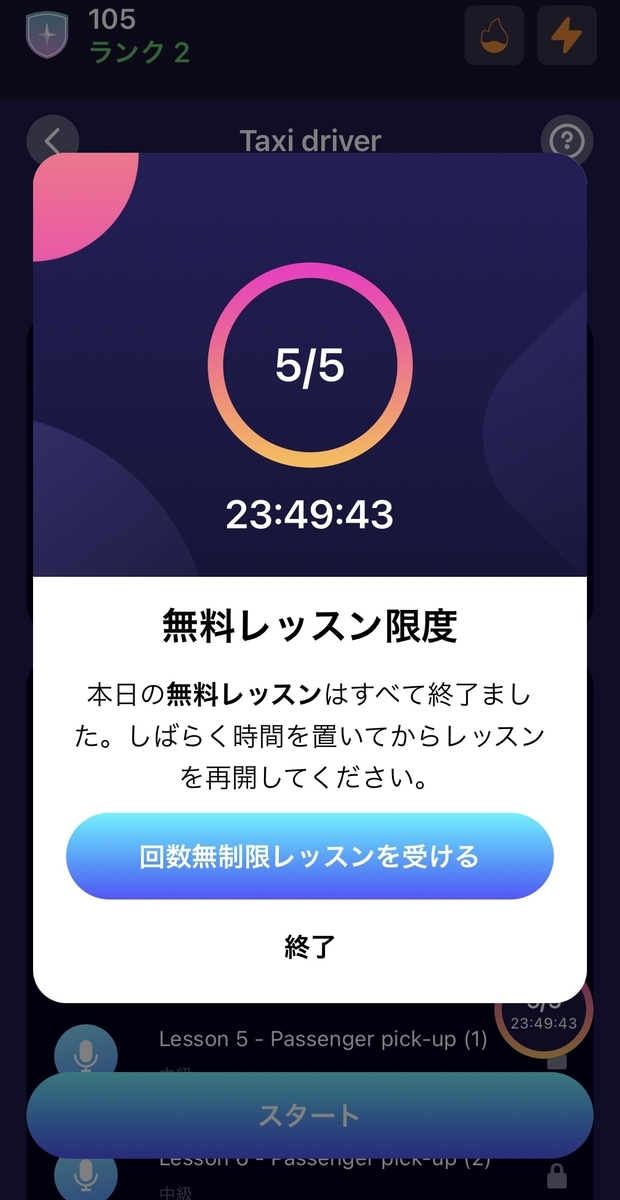This screenshot has height=1200, width=620.
Task: Dismiss the dialog with 終了
Action: point(309,946)
